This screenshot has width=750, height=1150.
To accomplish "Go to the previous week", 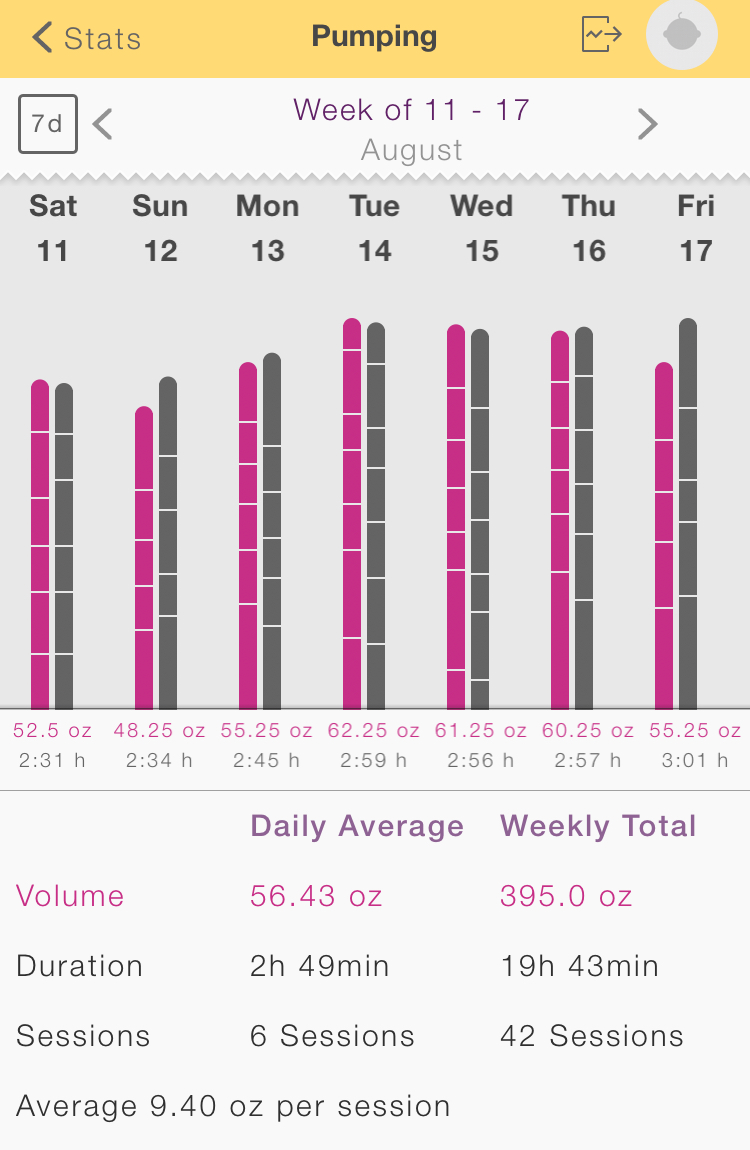I will (x=102, y=125).
